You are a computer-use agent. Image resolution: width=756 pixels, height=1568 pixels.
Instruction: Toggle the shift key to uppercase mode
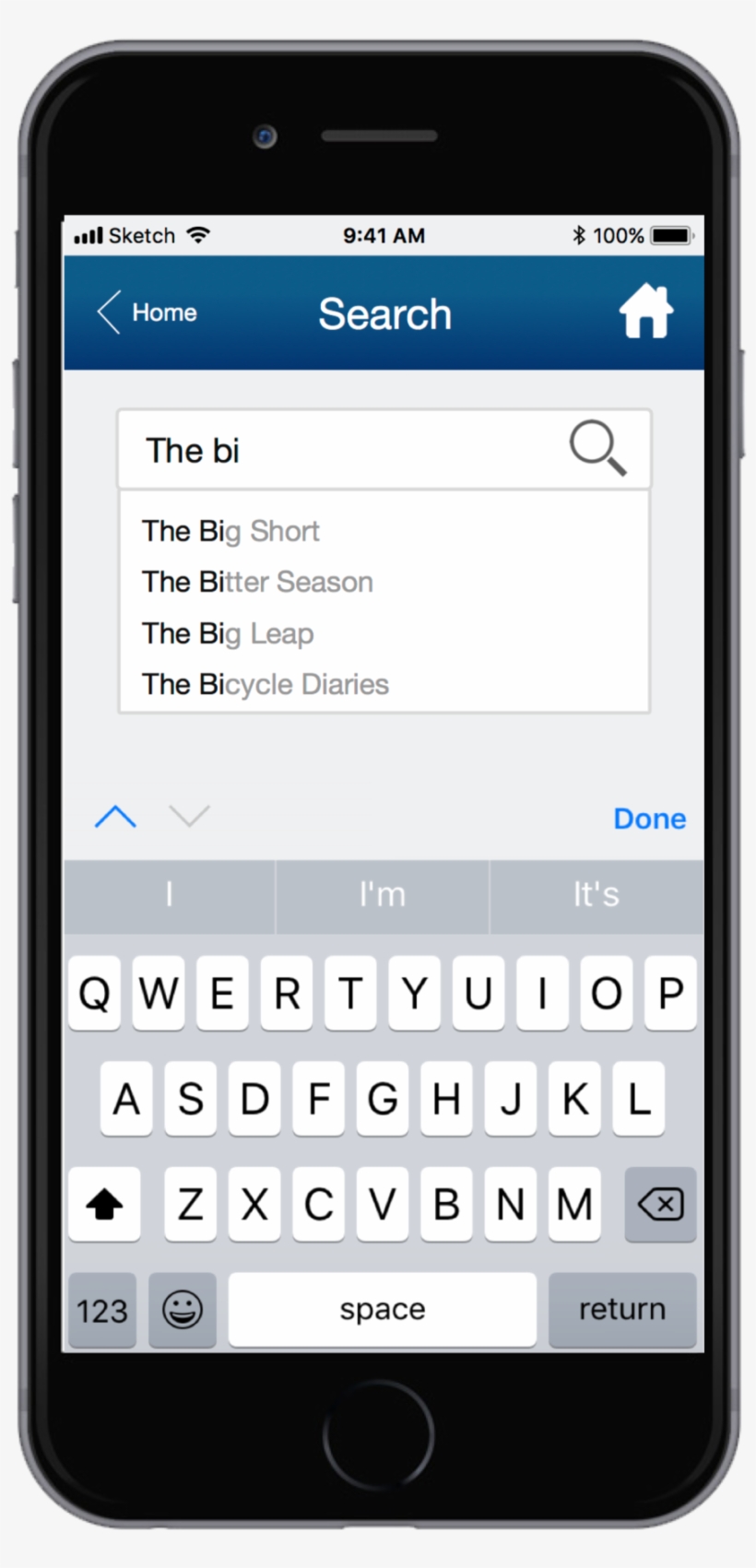[x=103, y=1204]
